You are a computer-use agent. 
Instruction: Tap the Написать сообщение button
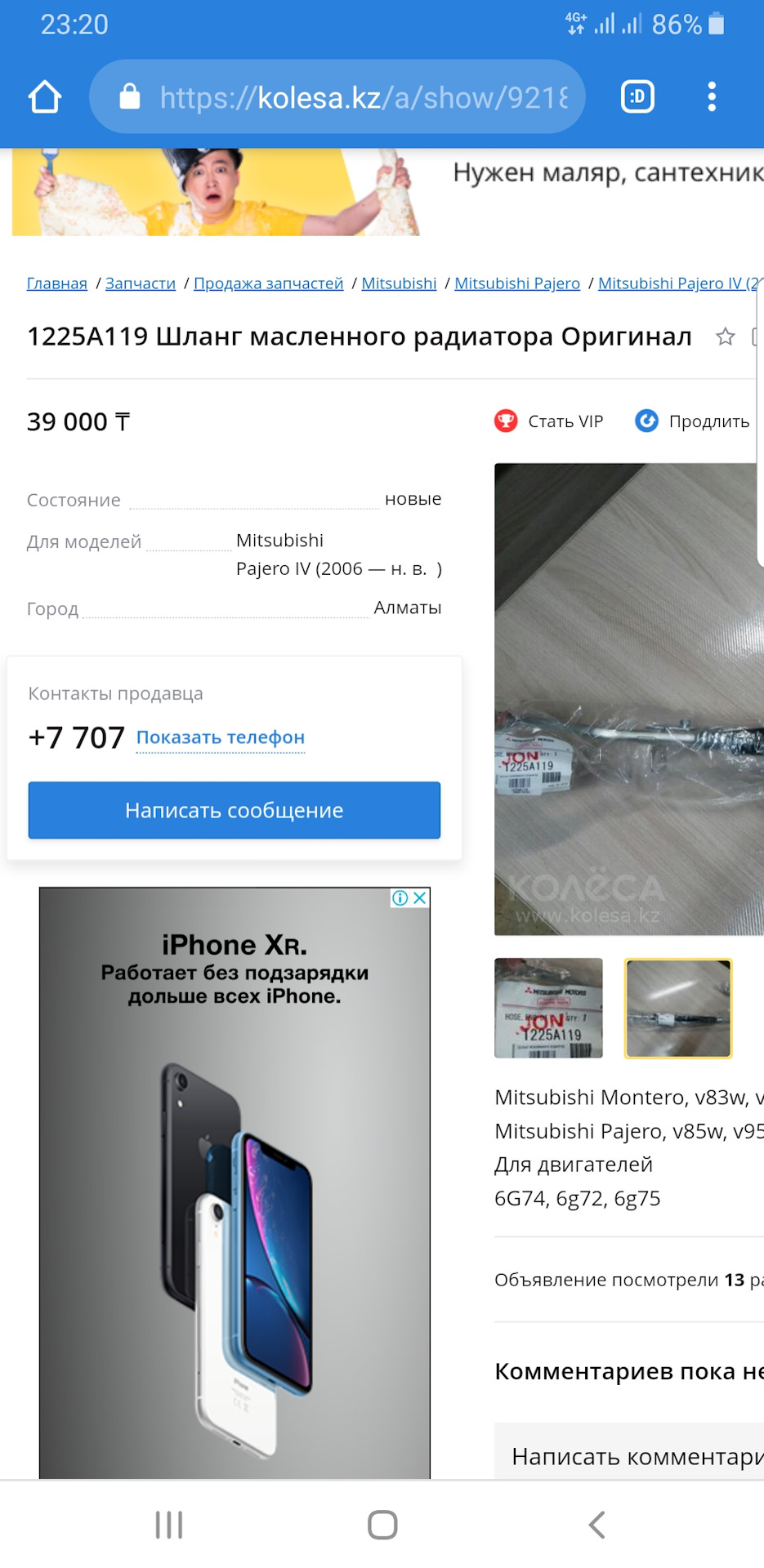coord(234,810)
